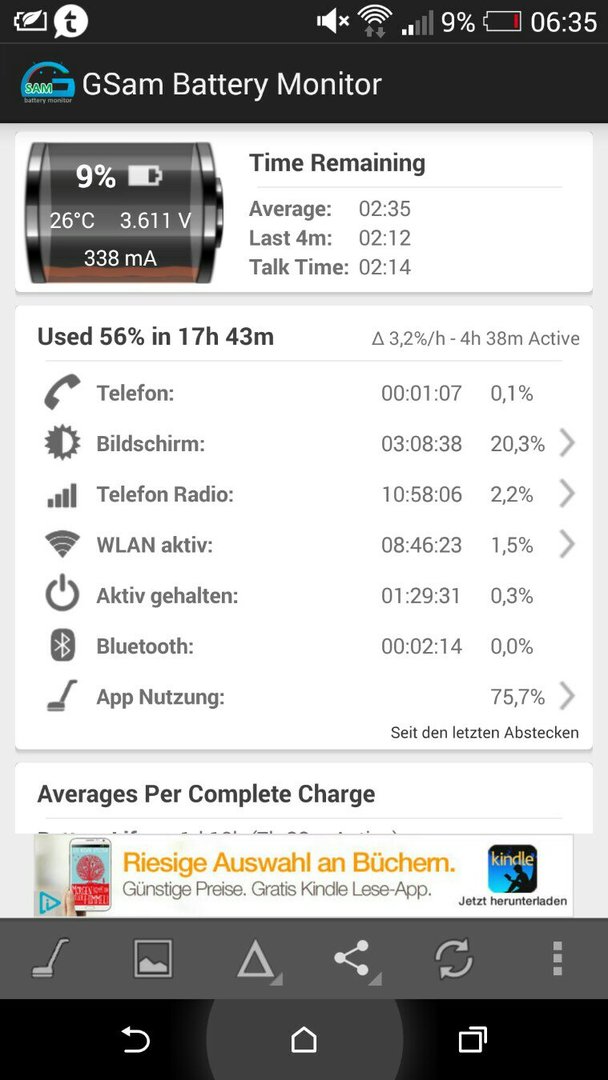Go back with system back button
Viewport: 608px width, 1080px height.
coord(136,1039)
